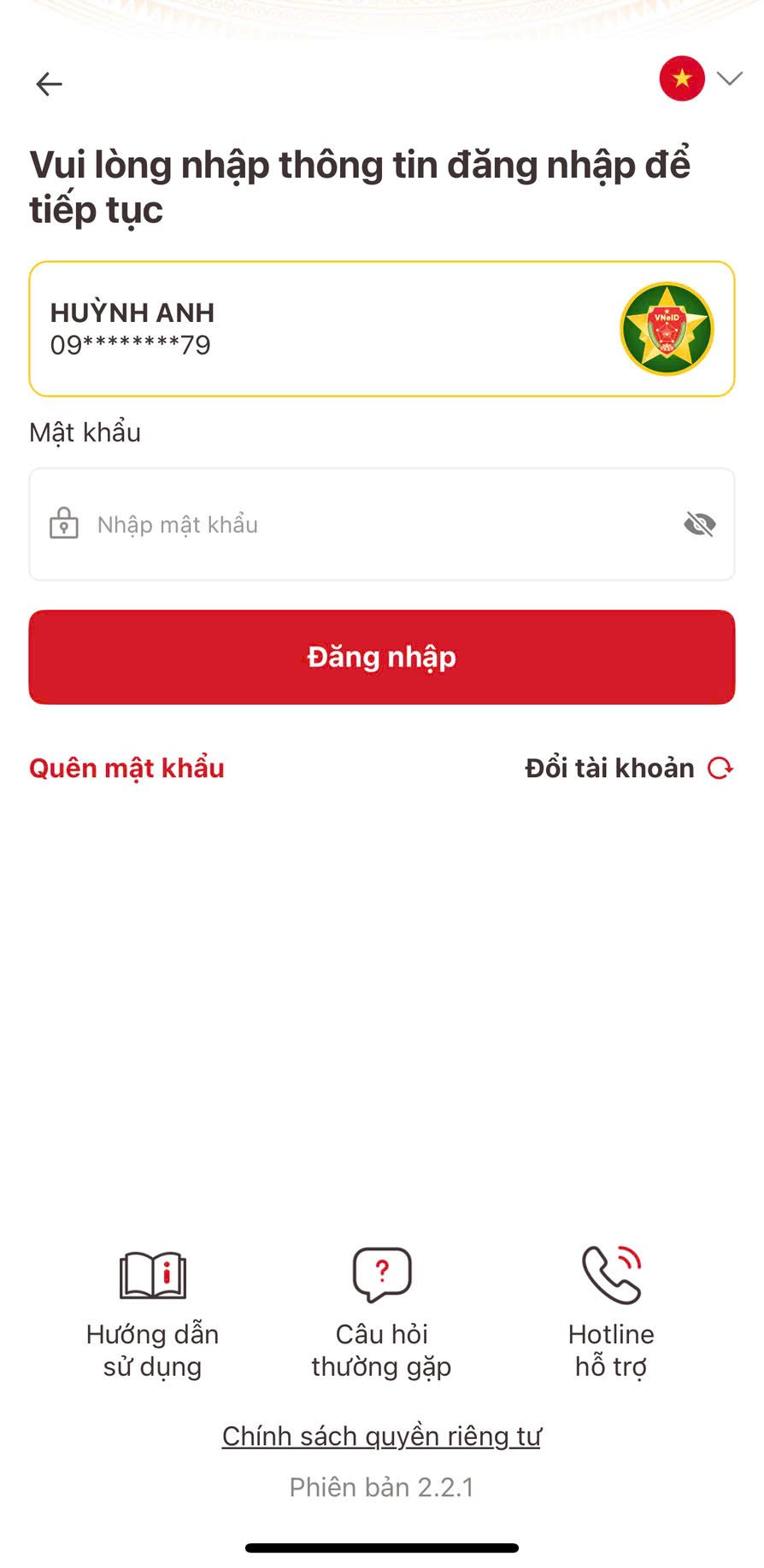Tap the Đăng nhập button
The width and height of the screenshot is (764, 1568).
click(381, 657)
